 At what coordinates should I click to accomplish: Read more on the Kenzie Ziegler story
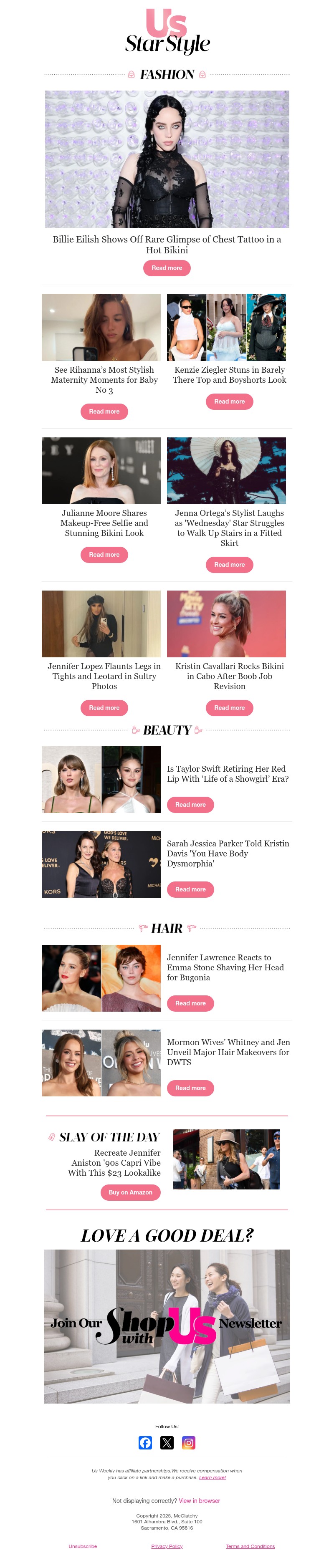tap(229, 402)
